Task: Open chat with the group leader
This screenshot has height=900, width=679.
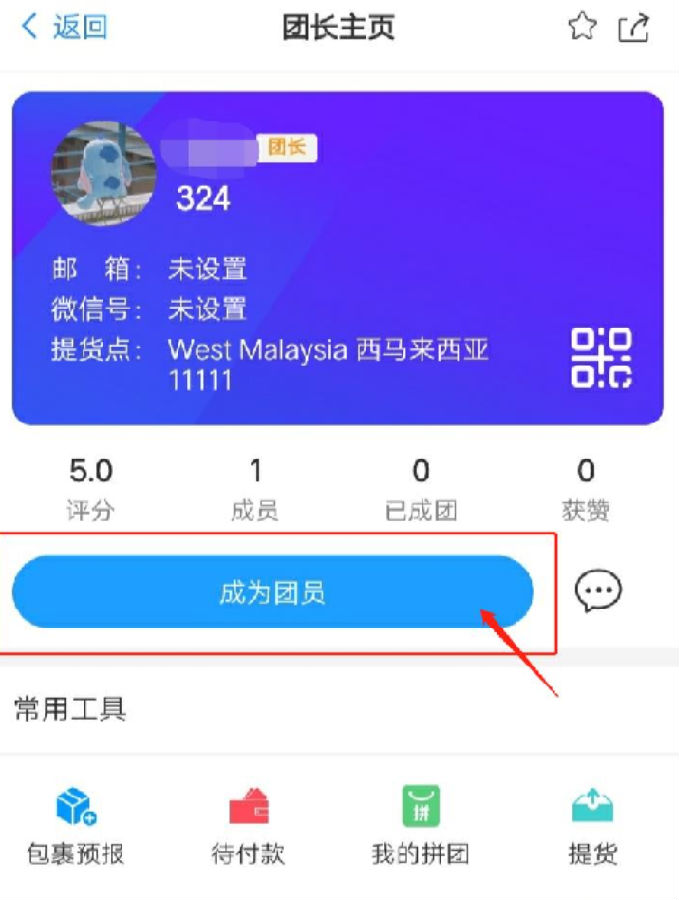Action: click(x=598, y=592)
